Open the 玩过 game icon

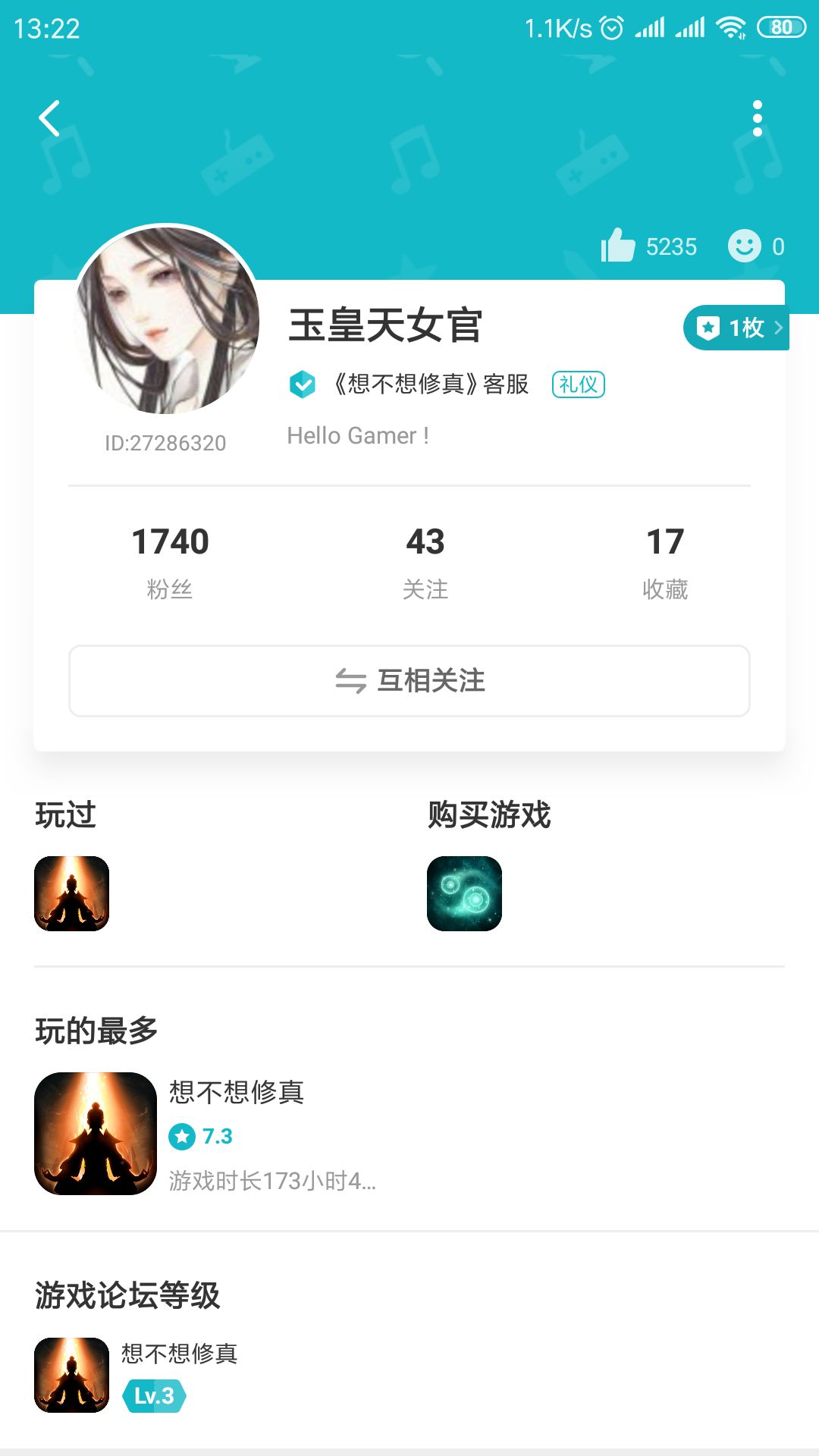[x=71, y=893]
